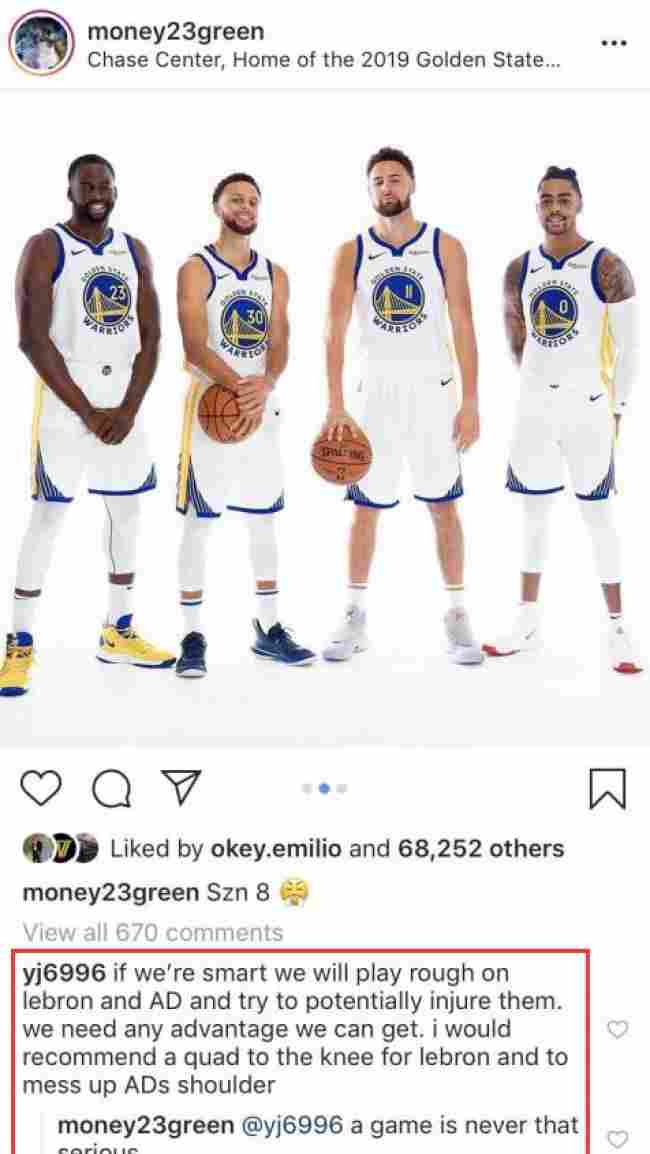Tap the @yj6996 mention in the reply
Screen dimensions: 650x1154
292,1126
